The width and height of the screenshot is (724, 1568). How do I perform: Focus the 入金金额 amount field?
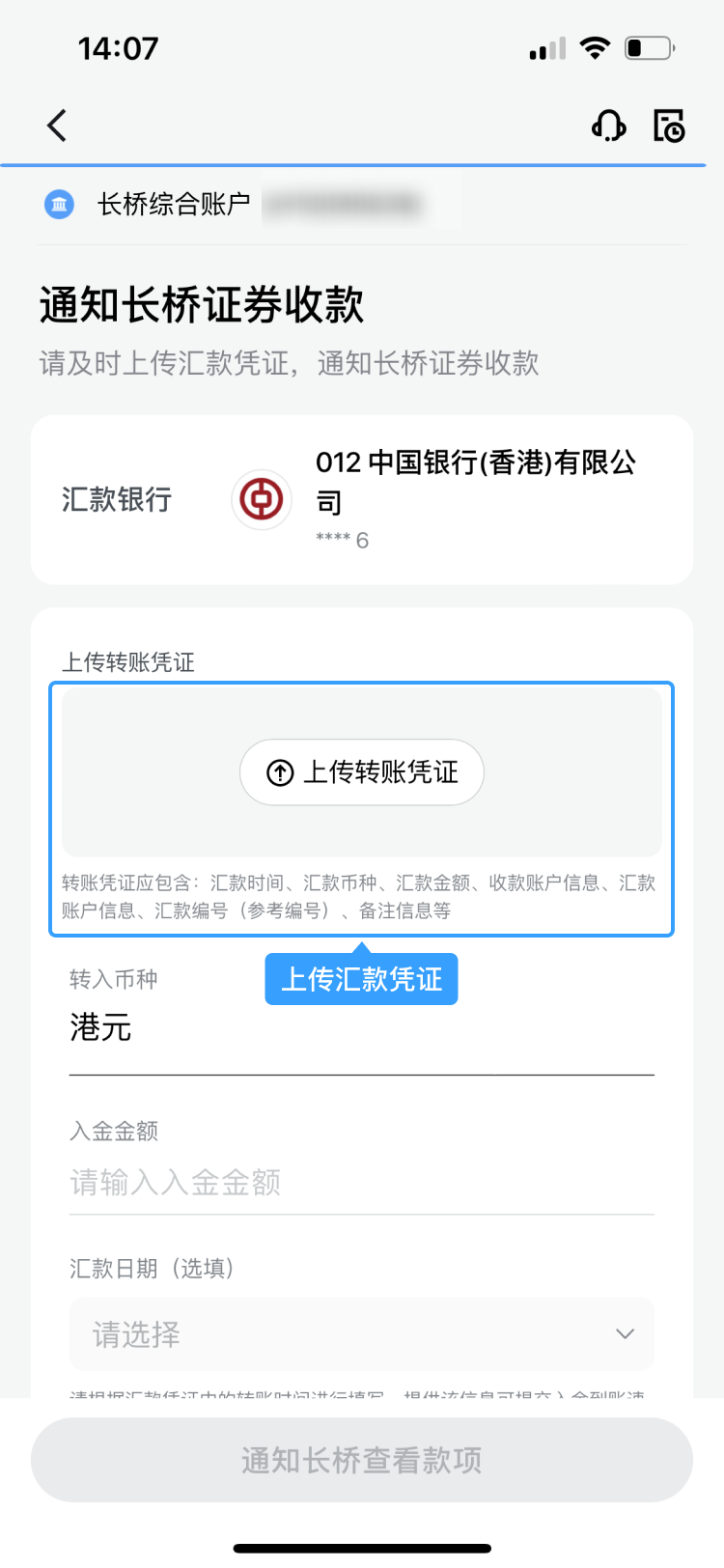coord(362,1183)
